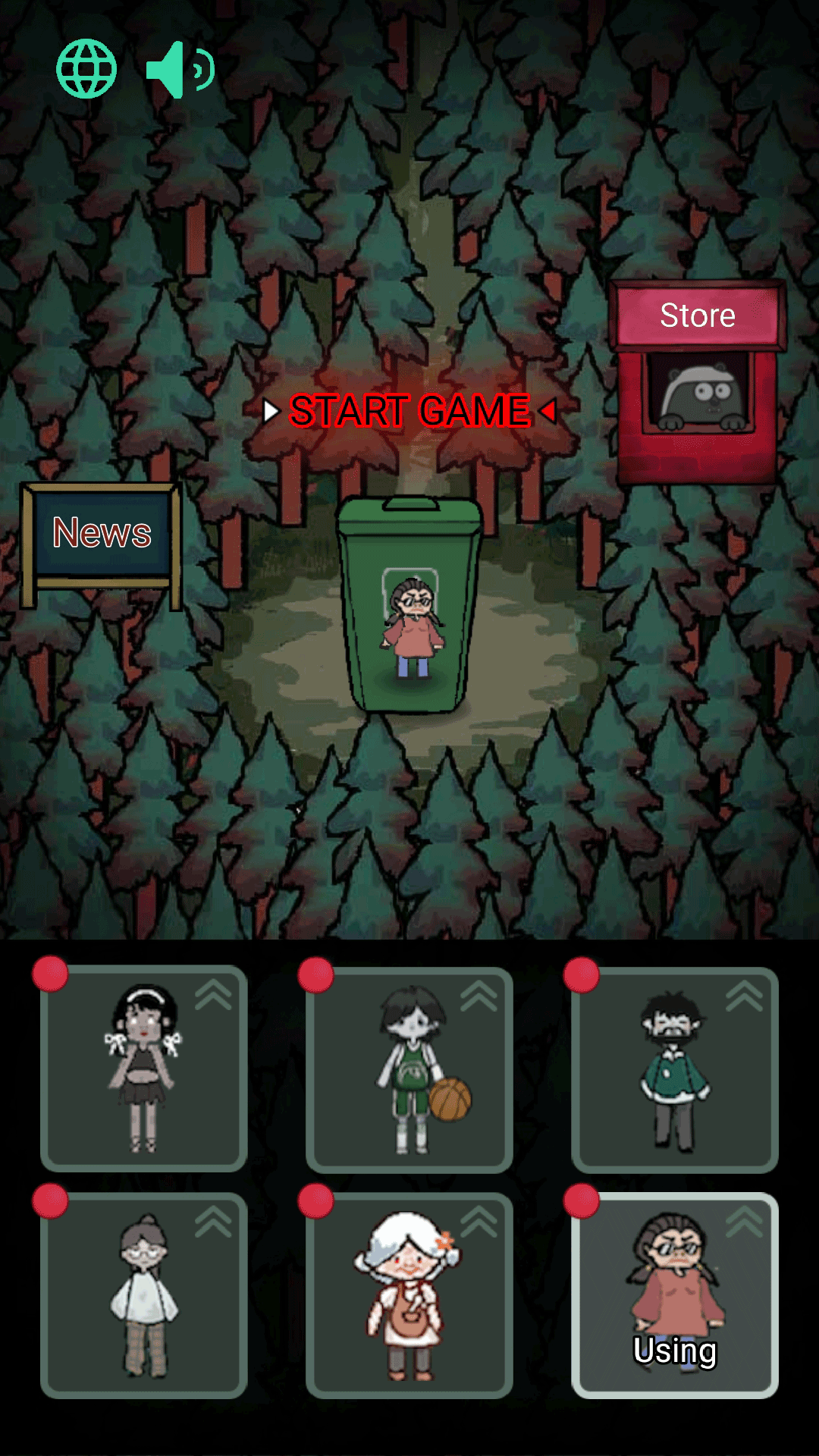Image resolution: width=819 pixels, height=1456 pixels.
Task: Select the basketball player character
Action: coord(409,1069)
